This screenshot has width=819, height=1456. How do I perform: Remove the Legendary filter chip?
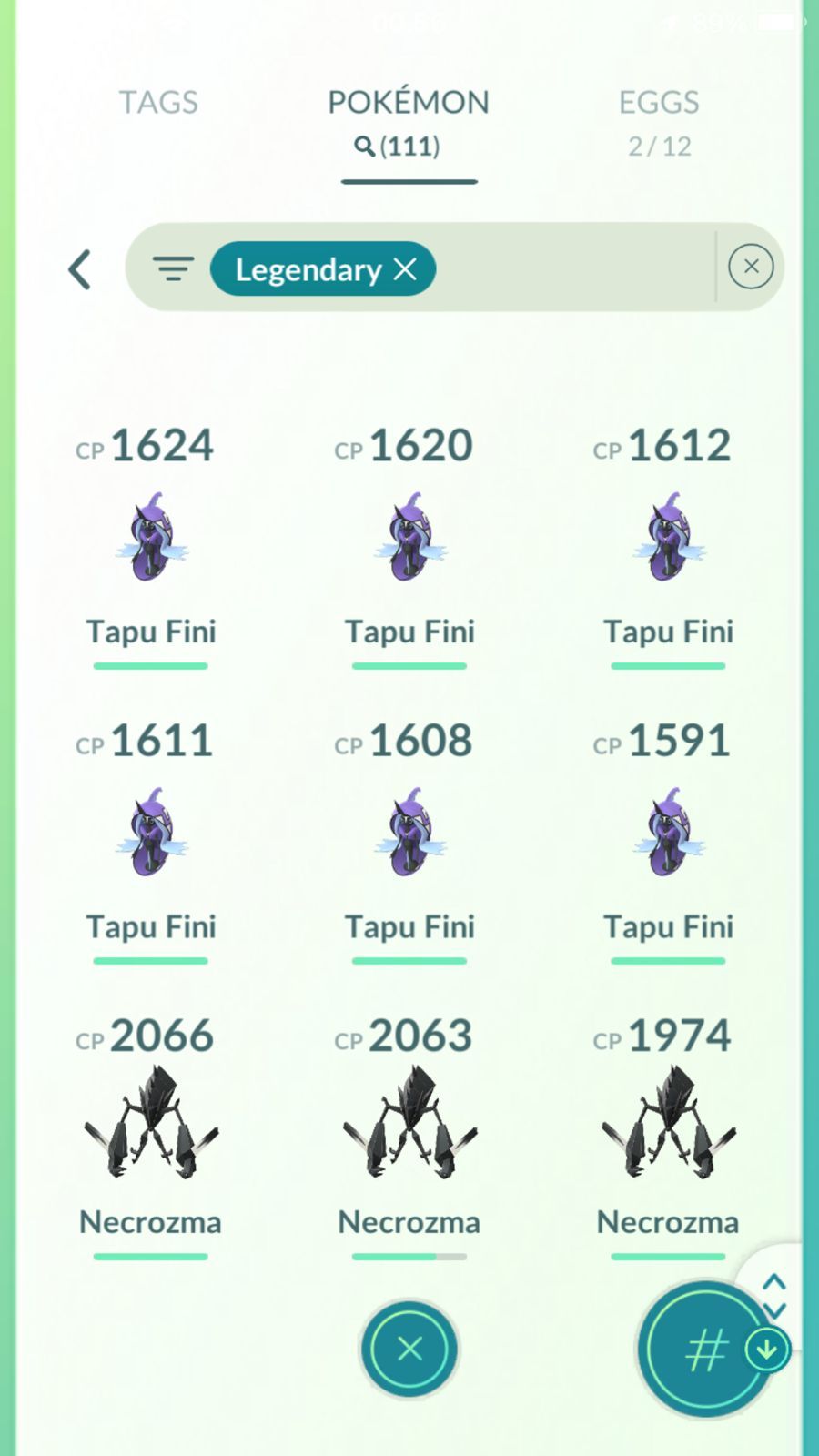tap(406, 268)
